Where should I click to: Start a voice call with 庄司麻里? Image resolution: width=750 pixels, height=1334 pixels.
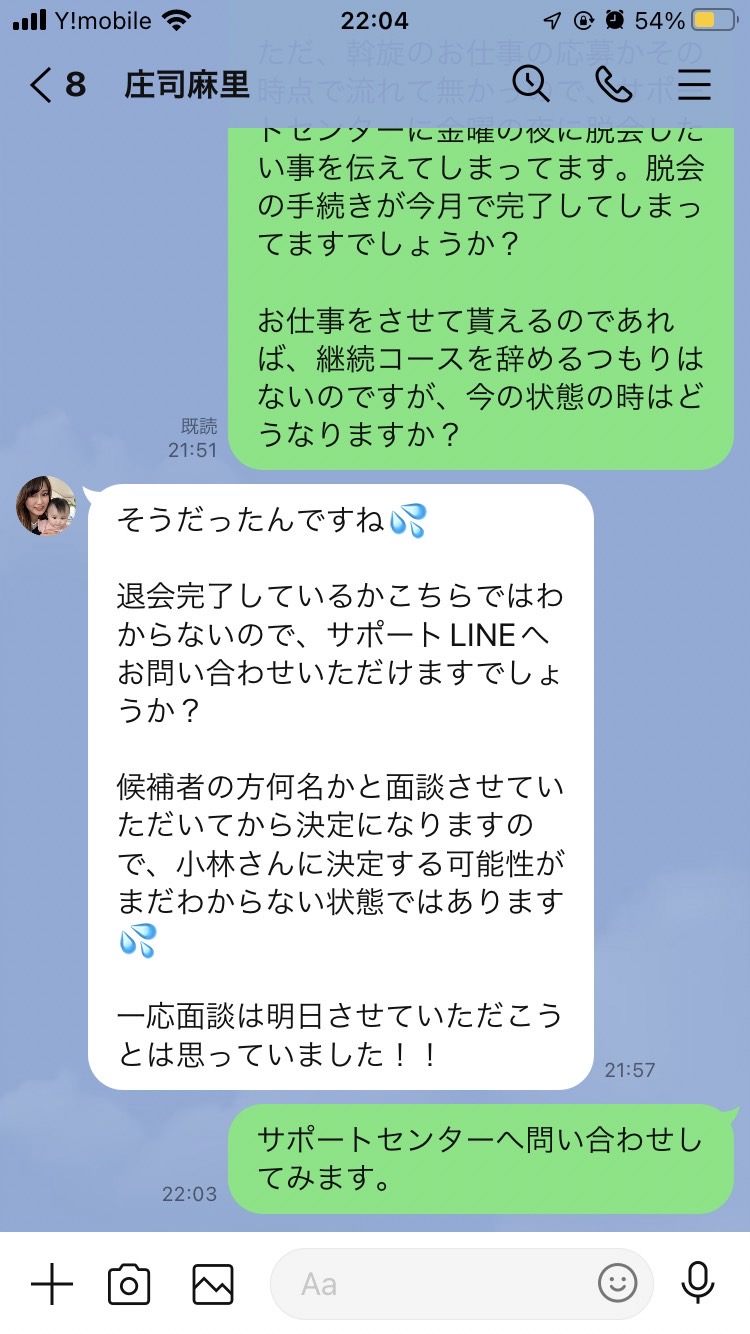click(613, 85)
